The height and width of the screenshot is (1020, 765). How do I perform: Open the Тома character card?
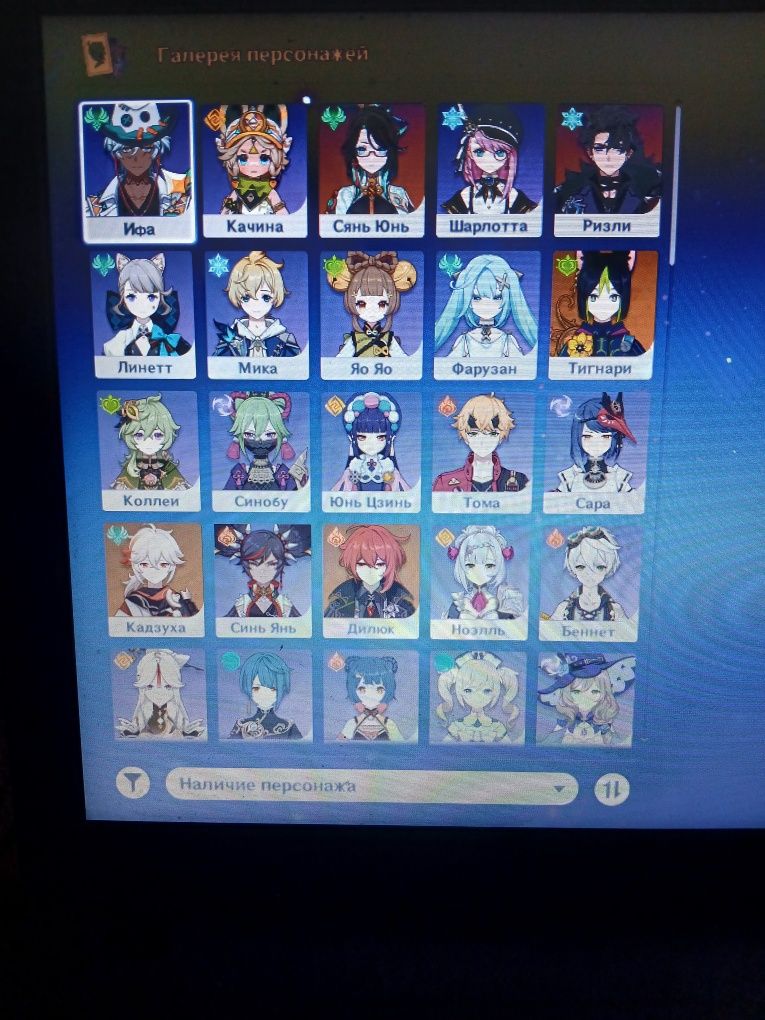[483, 451]
